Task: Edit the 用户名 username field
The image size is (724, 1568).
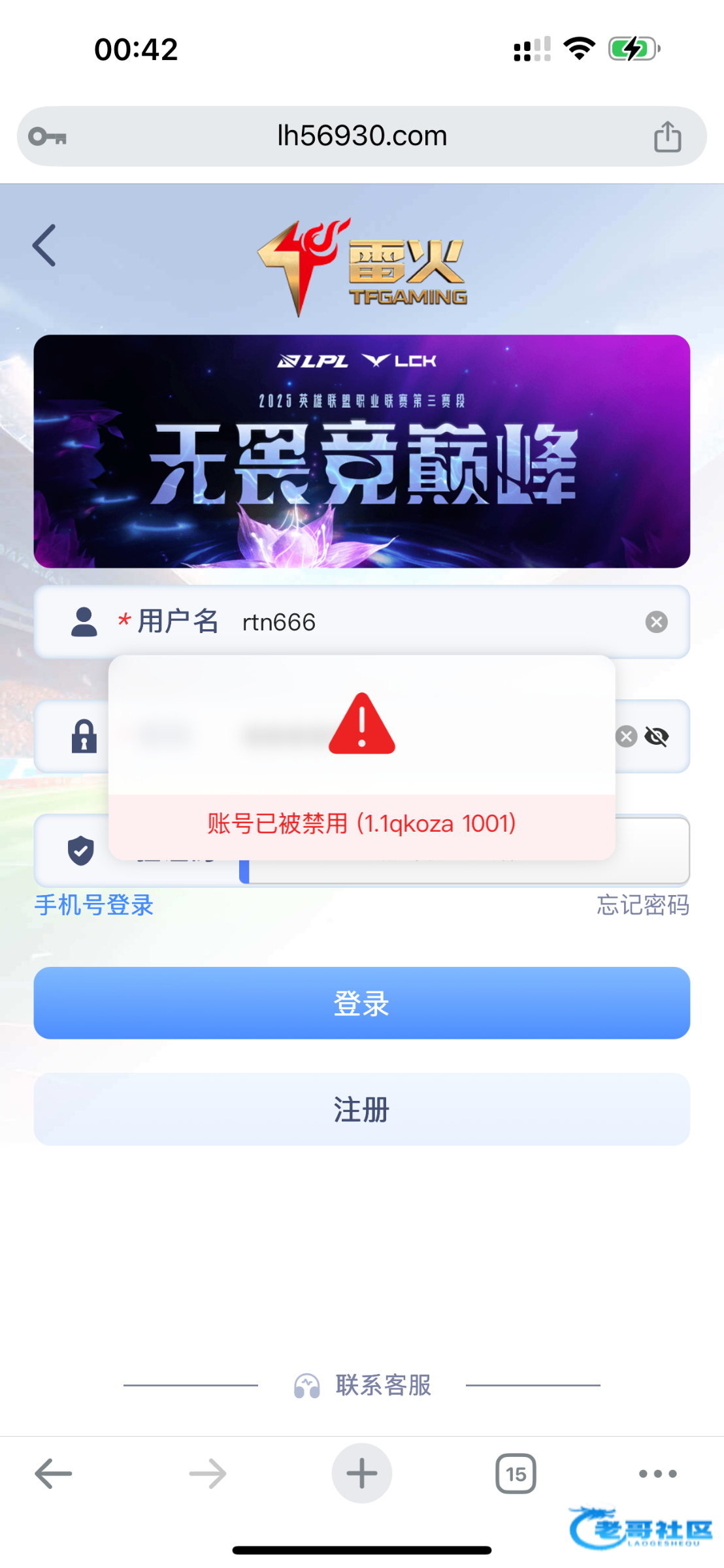Action: (362, 622)
